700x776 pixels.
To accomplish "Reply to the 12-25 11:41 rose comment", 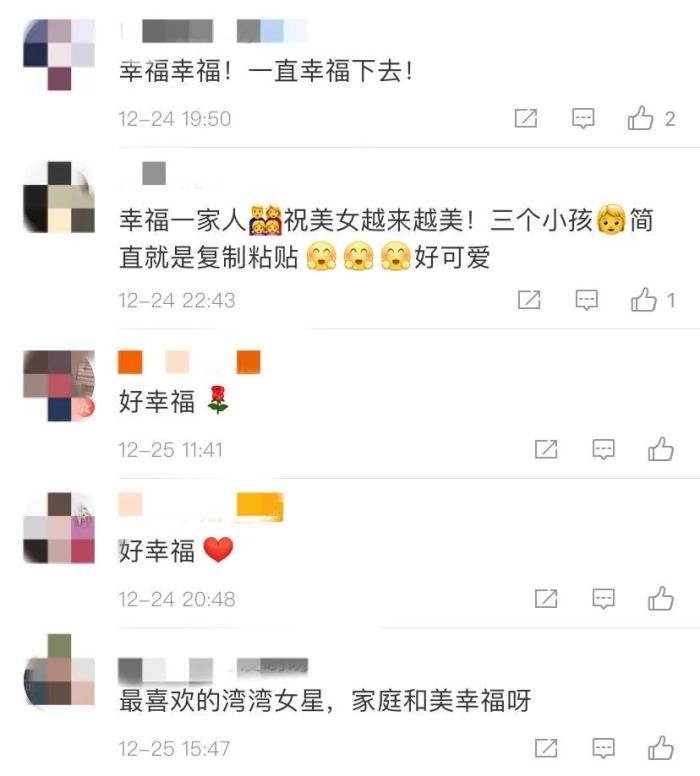I will pos(604,450).
